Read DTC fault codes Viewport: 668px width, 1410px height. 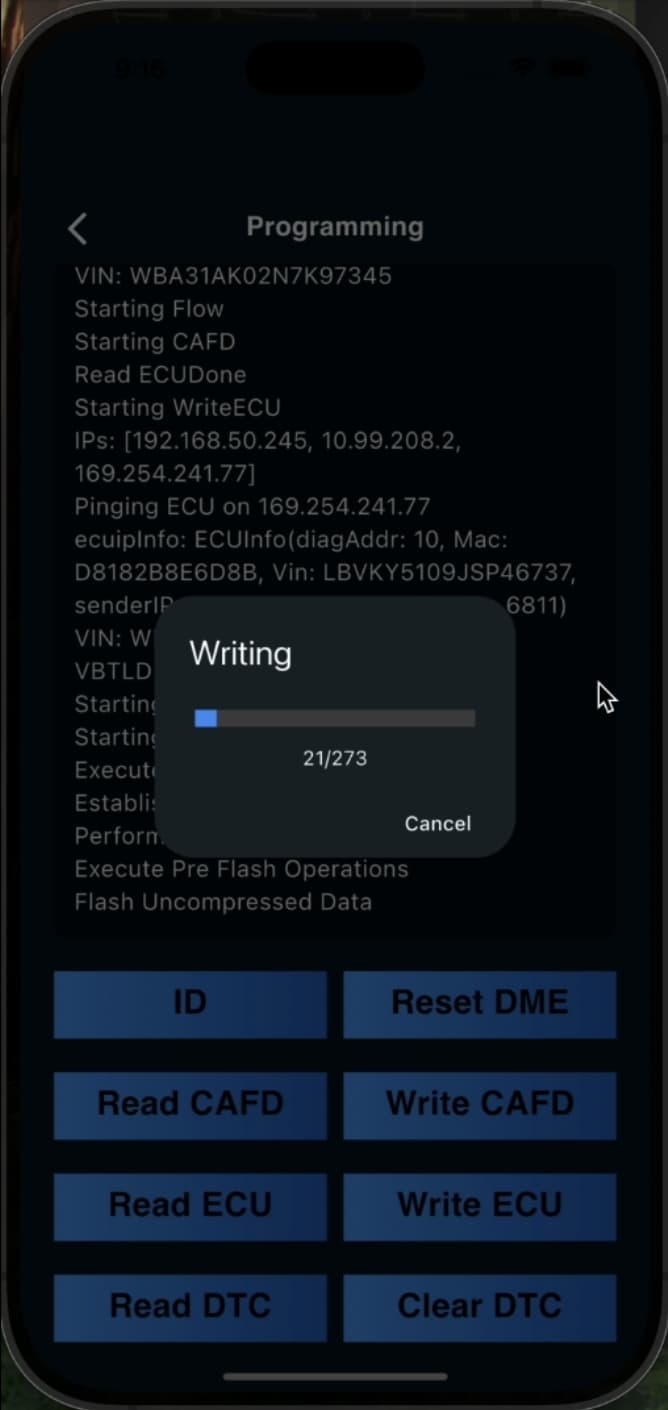[190, 1306]
